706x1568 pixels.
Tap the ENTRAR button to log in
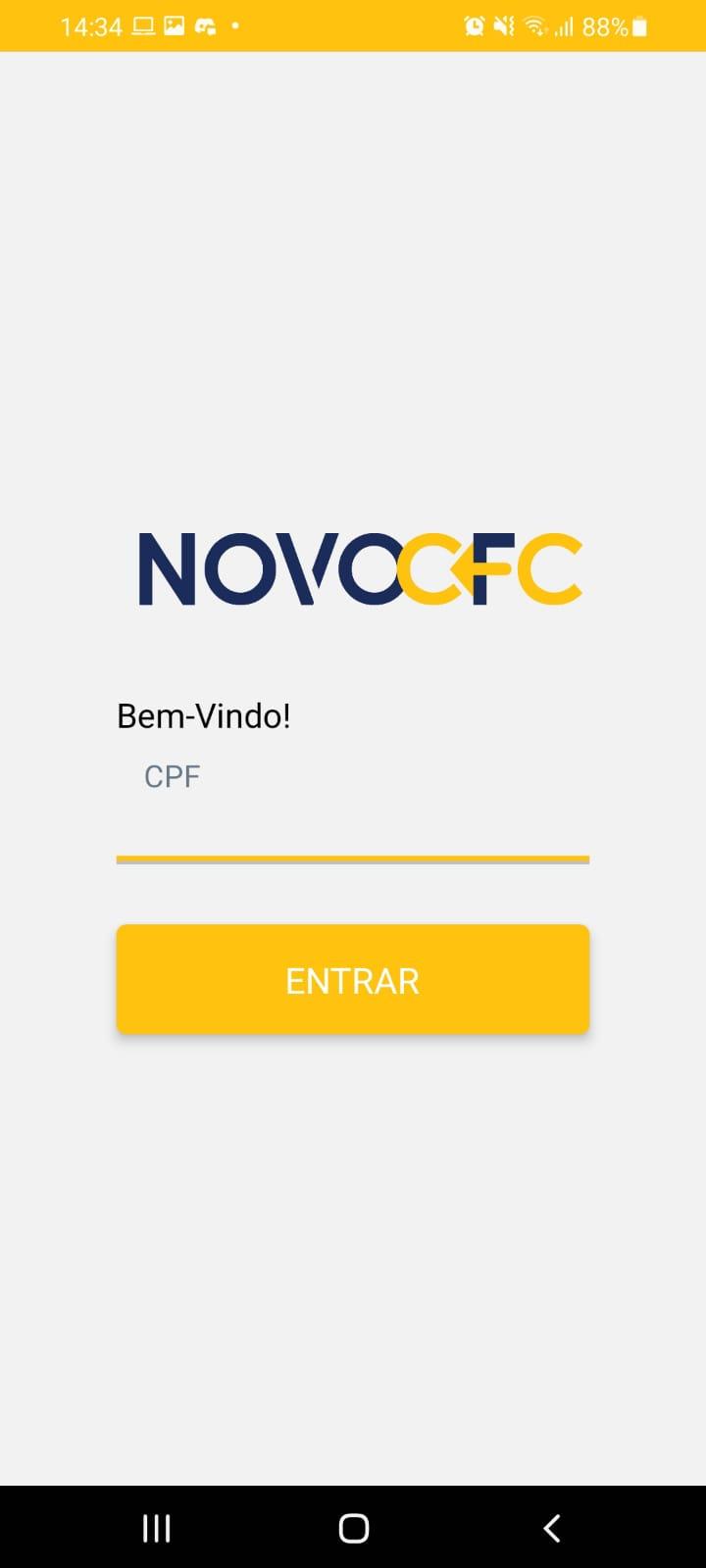[352, 979]
